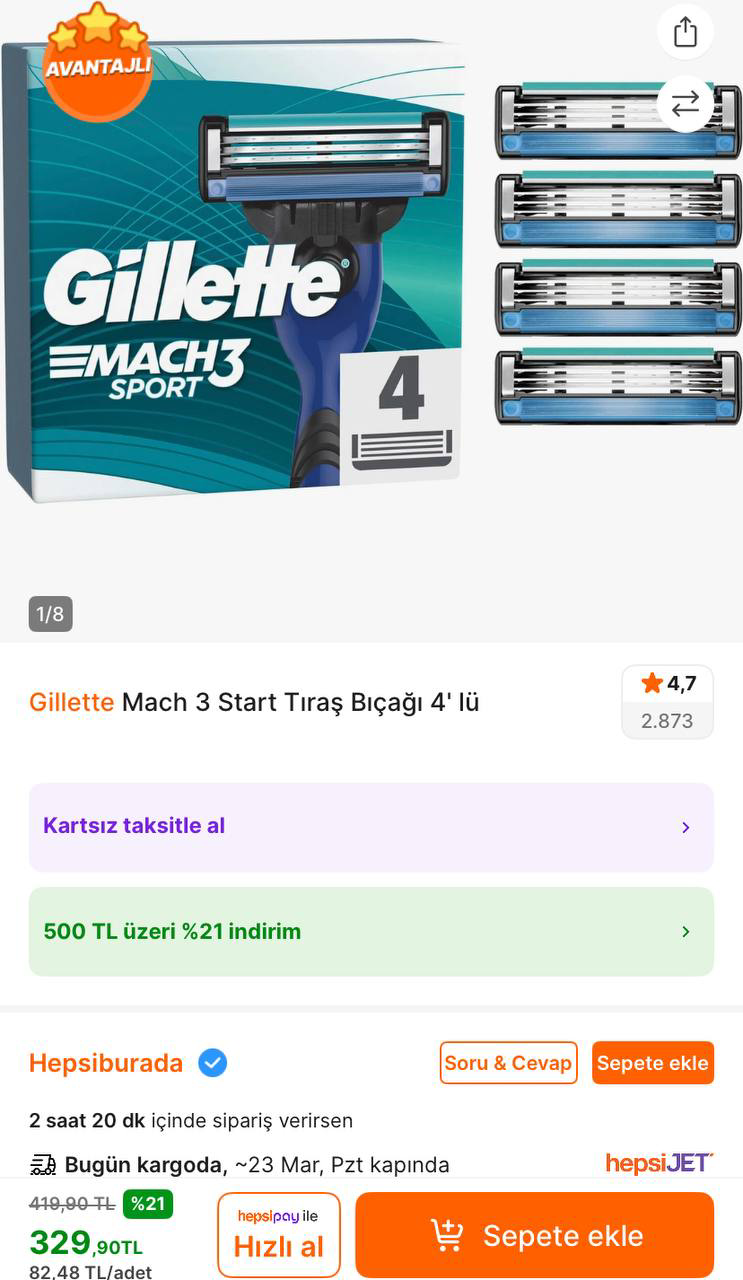Share this Gillette product

tap(685, 32)
